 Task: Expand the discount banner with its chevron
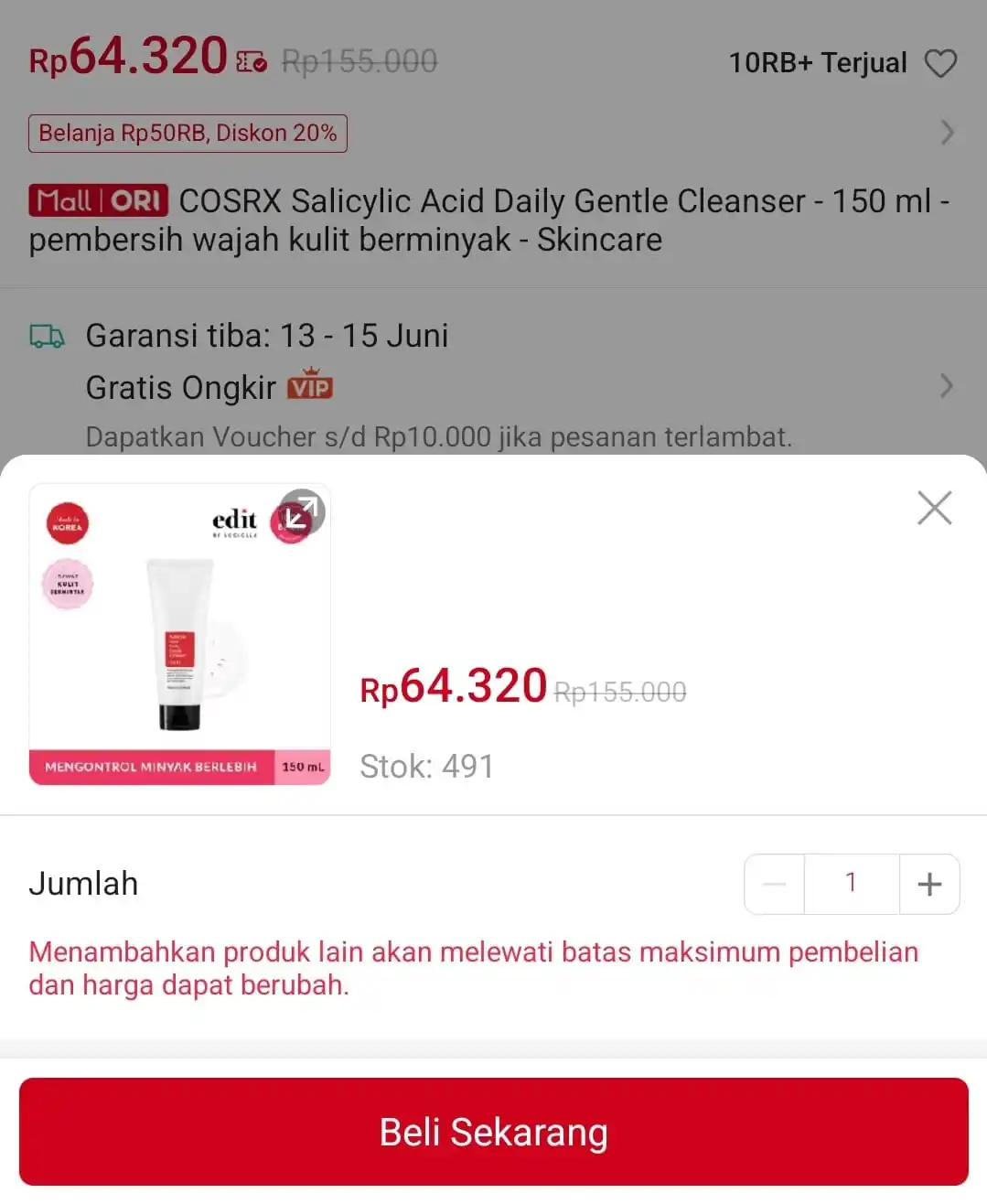(x=948, y=133)
